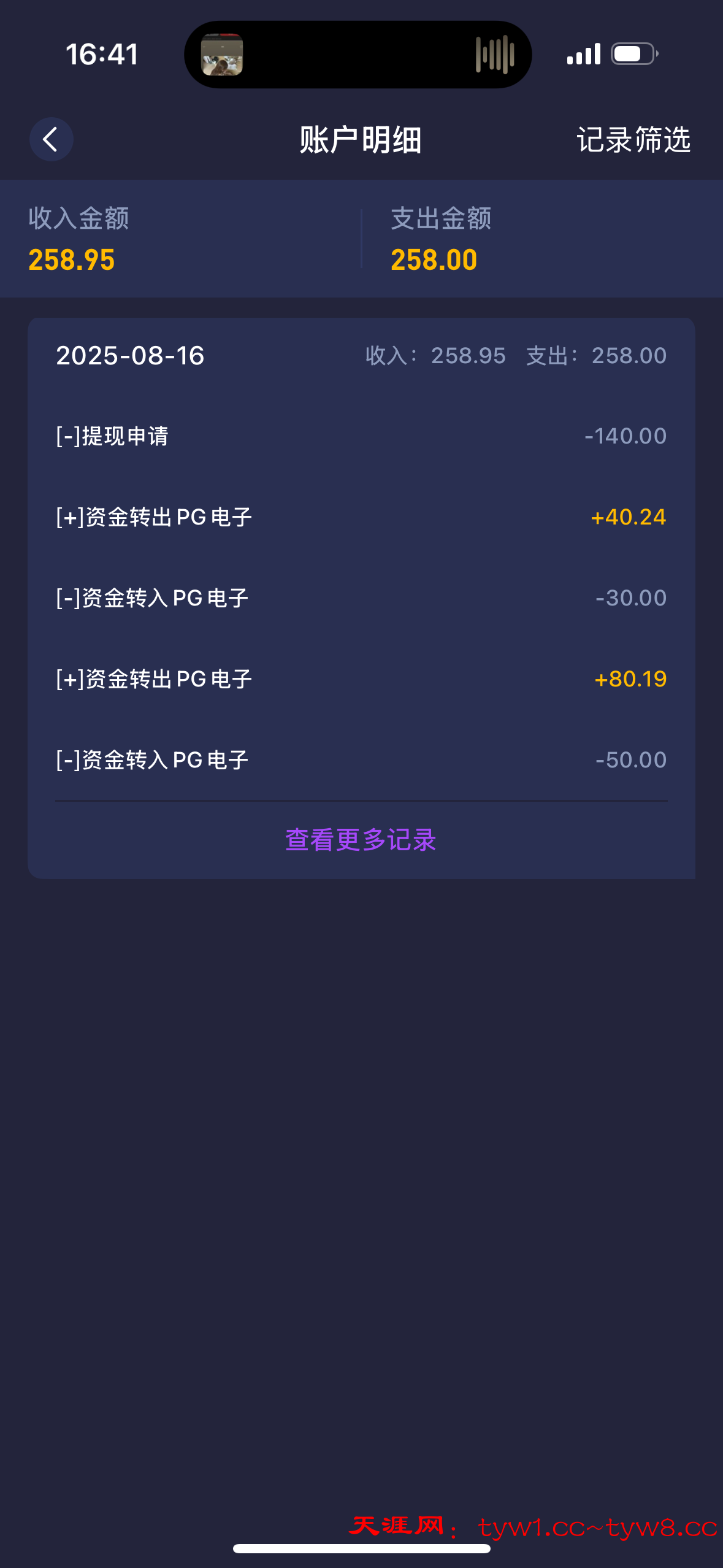The height and width of the screenshot is (1568, 723).
Task: Tap the cellular signal bars icon
Action: 583,54
